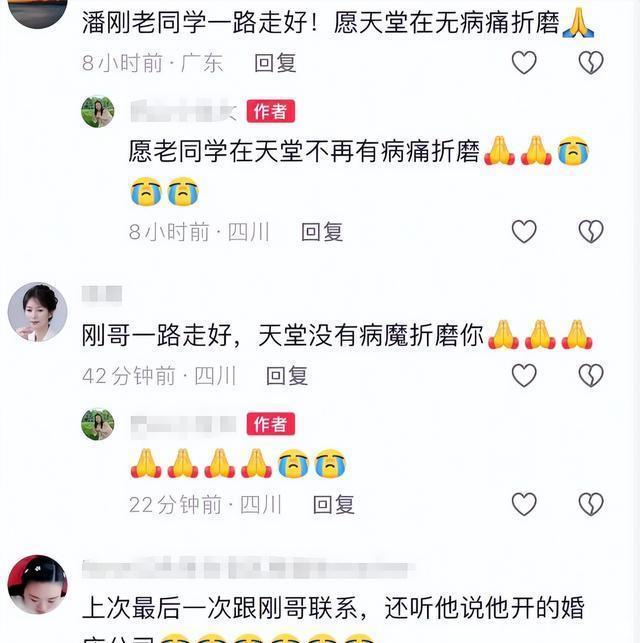Screen dimensions: 640x643
Task: Open the profile avatar beside 刚哥一路走好 comment
Action: tap(38, 312)
